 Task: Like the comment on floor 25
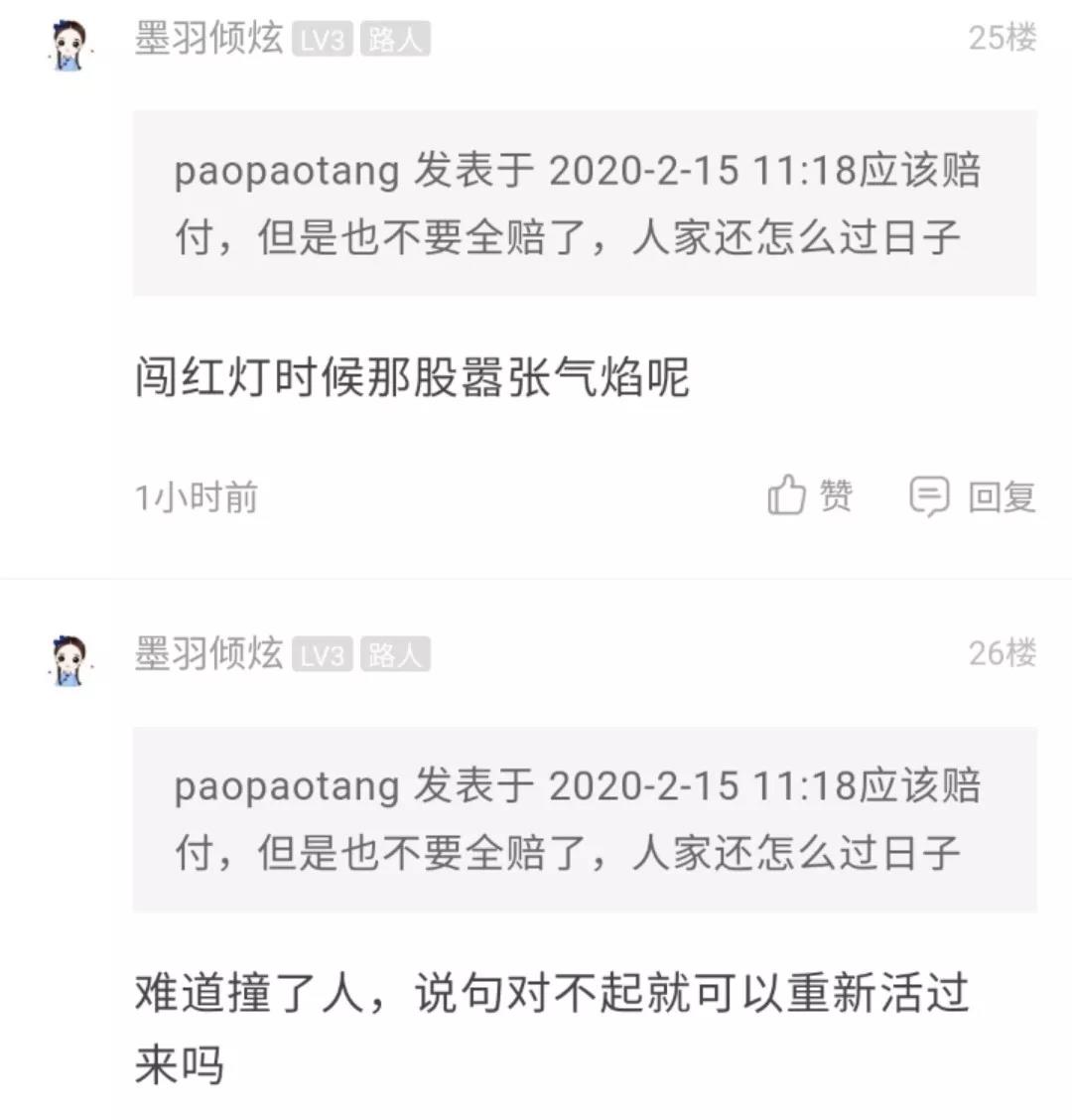click(x=809, y=495)
